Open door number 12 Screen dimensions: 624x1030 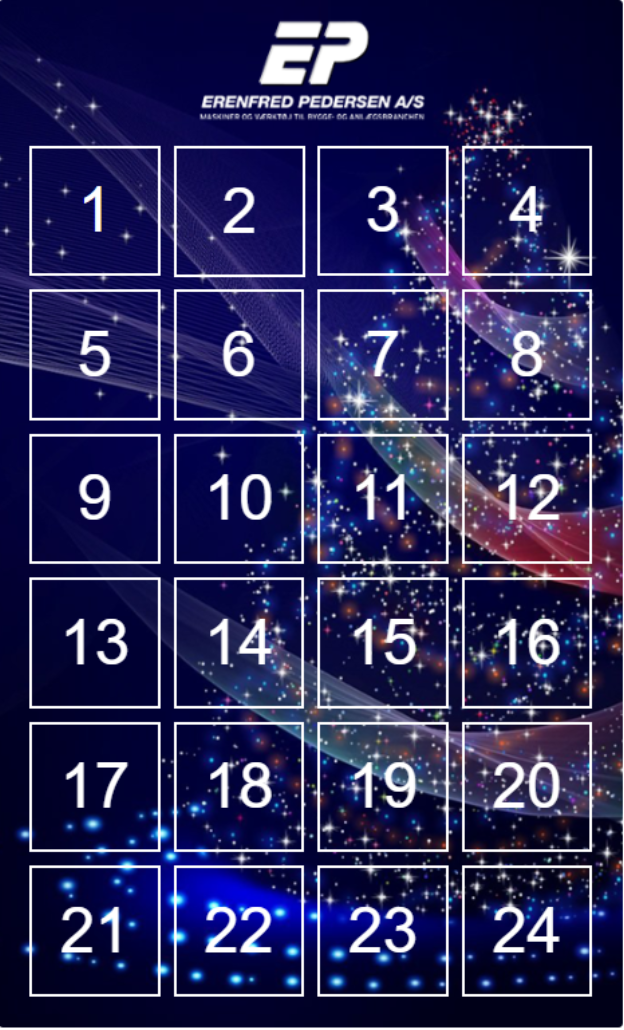[x=527, y=499]
